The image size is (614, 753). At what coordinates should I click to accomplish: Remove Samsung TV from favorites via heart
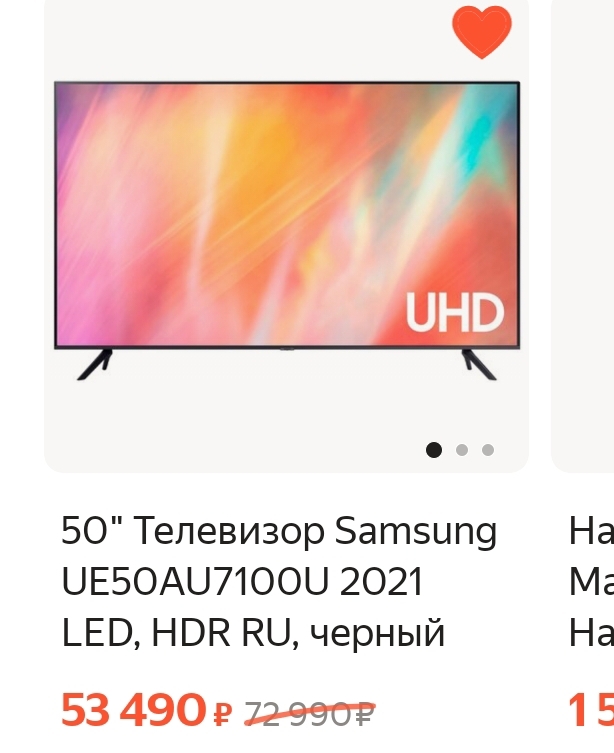point(481,32)
